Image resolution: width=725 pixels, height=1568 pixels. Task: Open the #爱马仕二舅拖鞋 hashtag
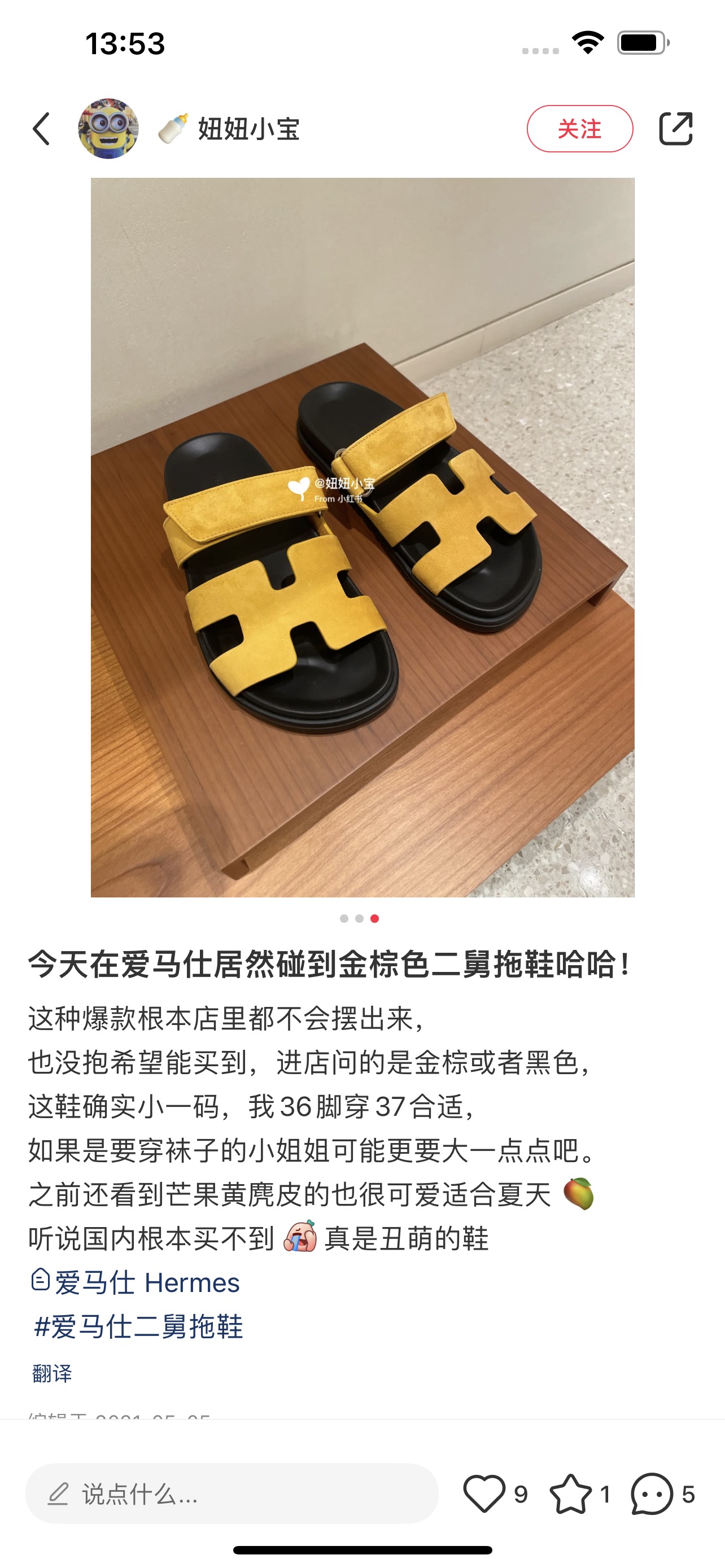[x=139, y=1326]
